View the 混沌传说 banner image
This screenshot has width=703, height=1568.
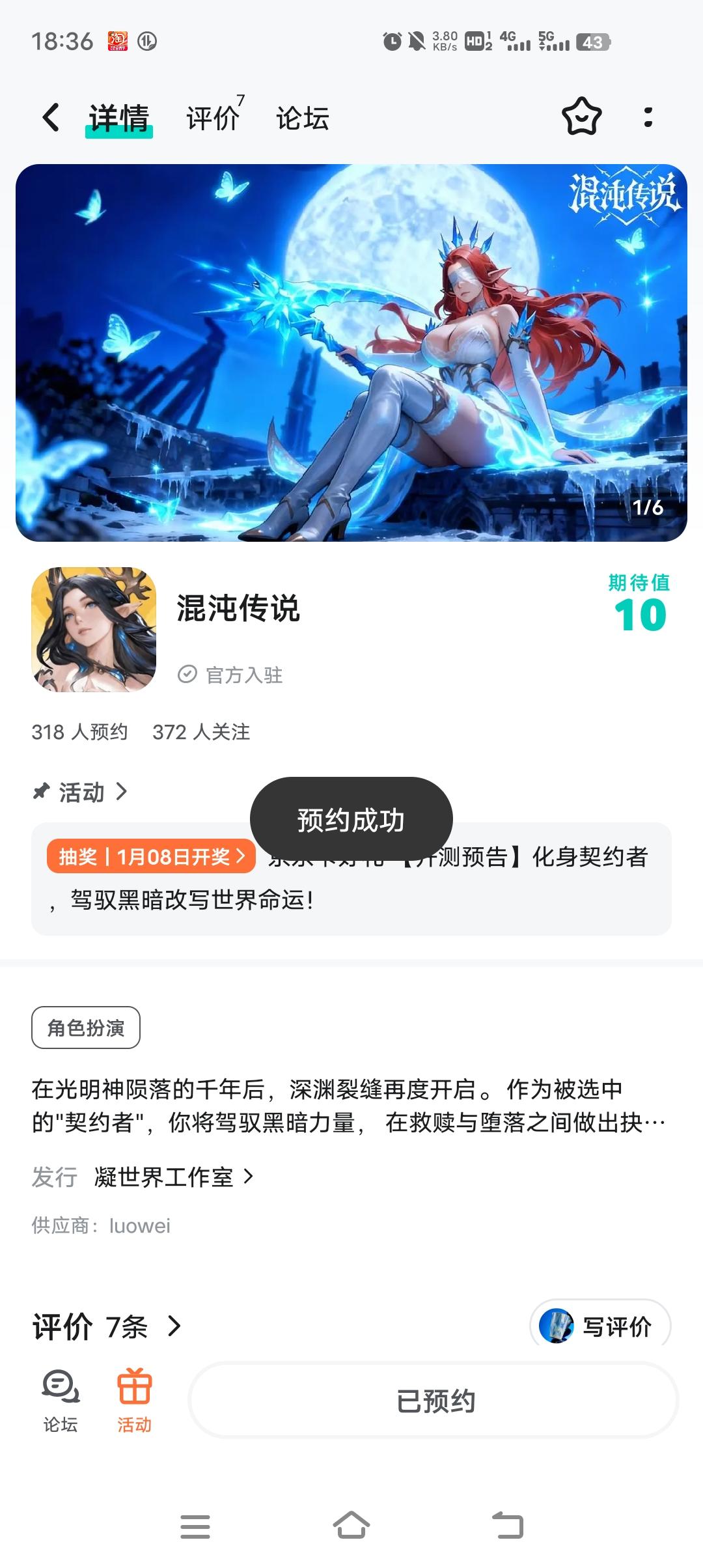point(351,352)
